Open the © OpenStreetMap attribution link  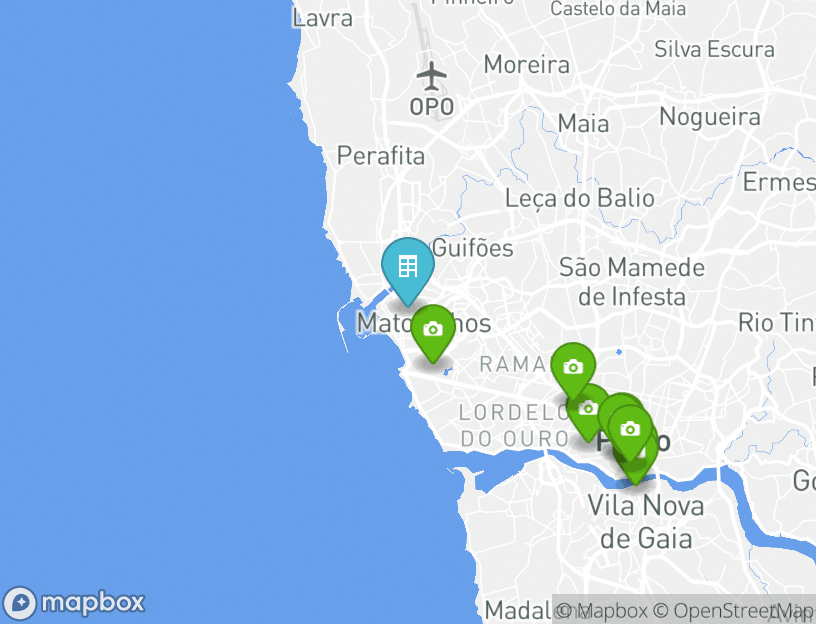[x=734, y=610]
